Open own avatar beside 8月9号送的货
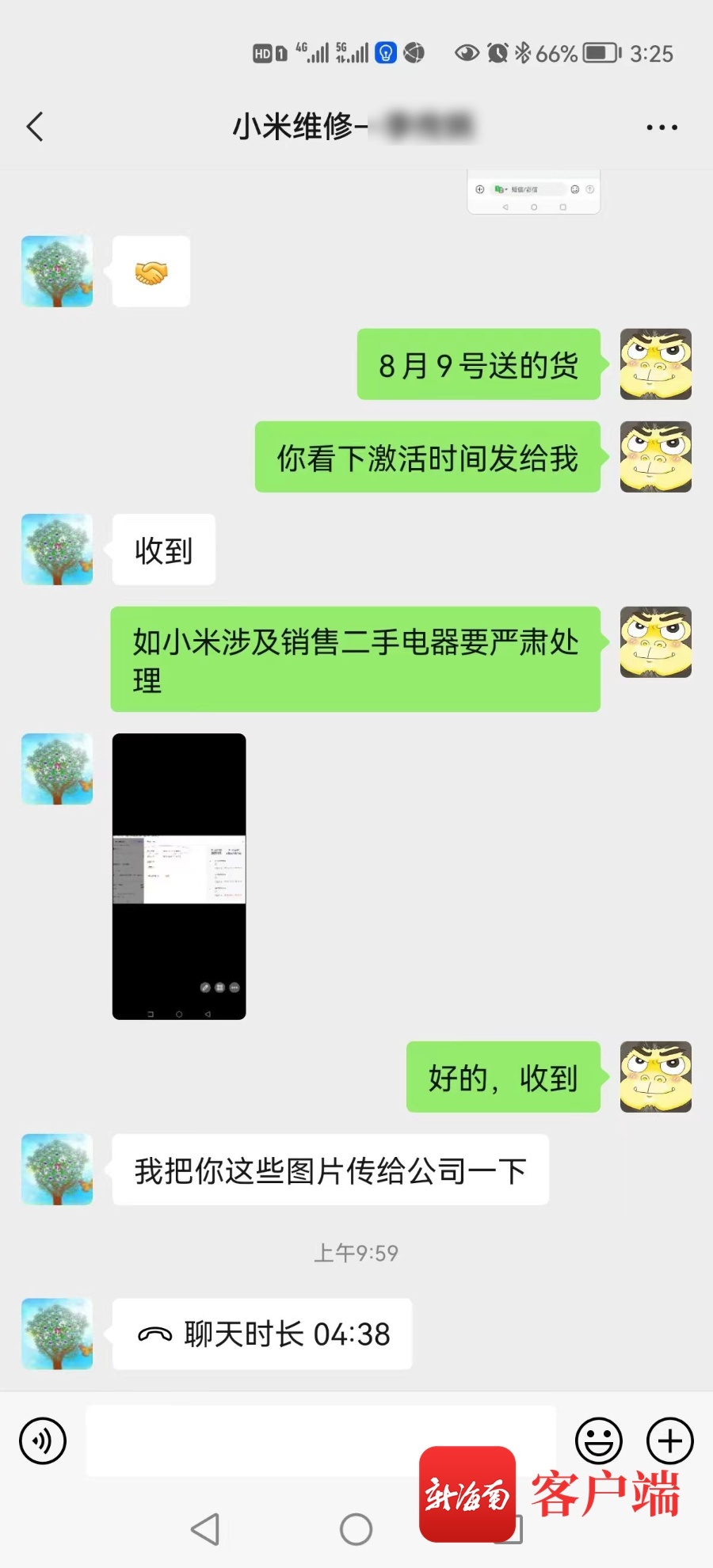 (656, 364)
